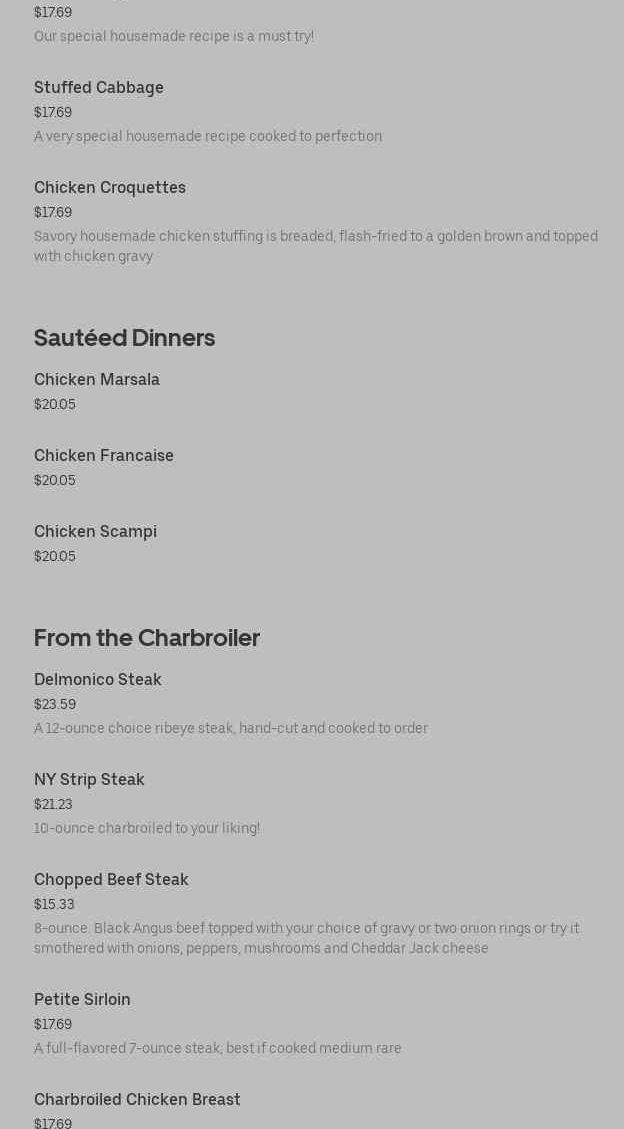This screenshot has width=624, height=1129.
Task: Open the Stuffed Cabbage menu item
Action: pyautogui.click(x=99, y=88)
